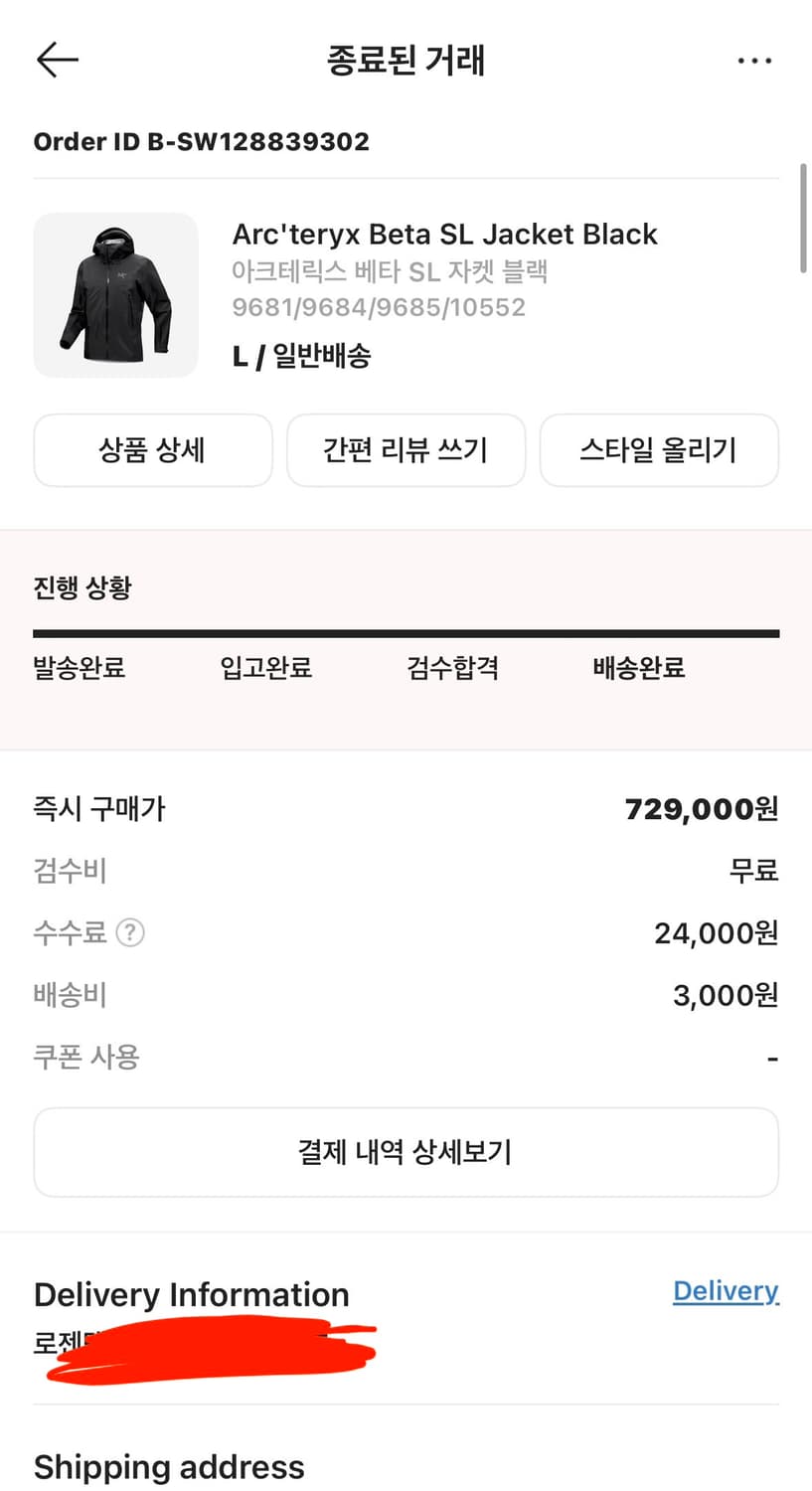Select the 발송완료 shipping status step
The height and width of the screenshot is (1491, 812).
pyautogui.click(x=78, y=668)
